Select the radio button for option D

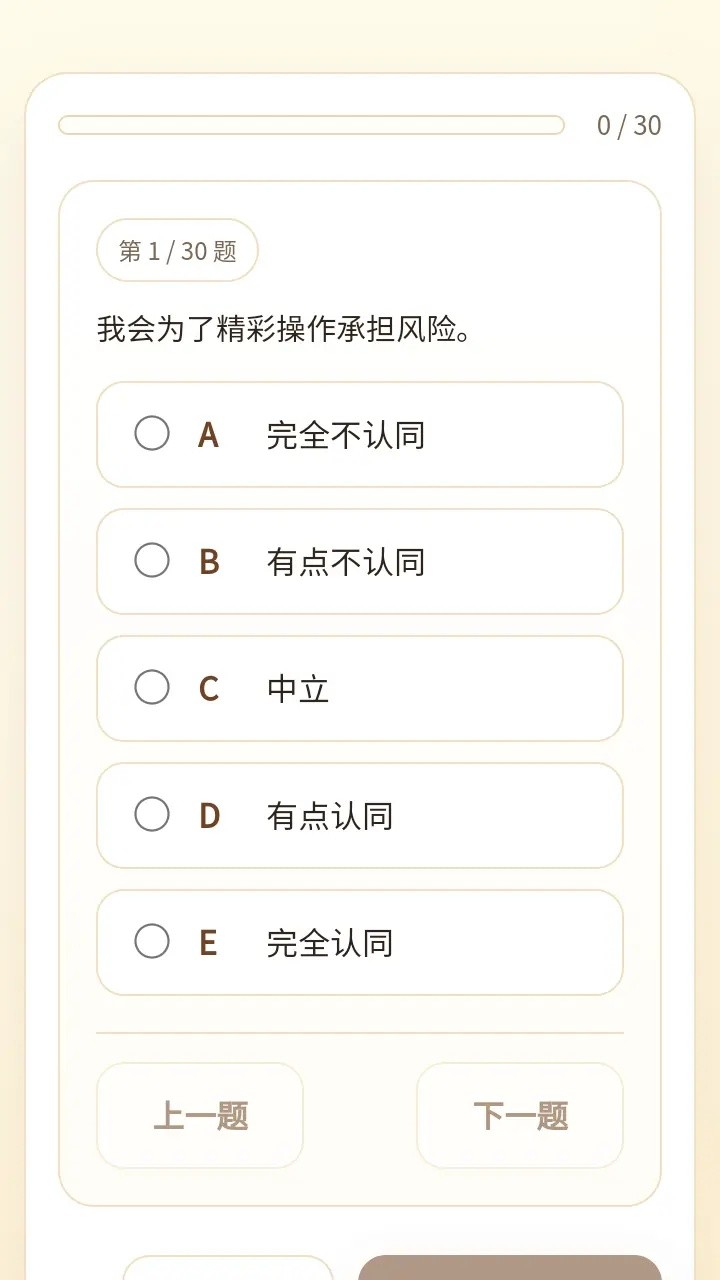152,815
